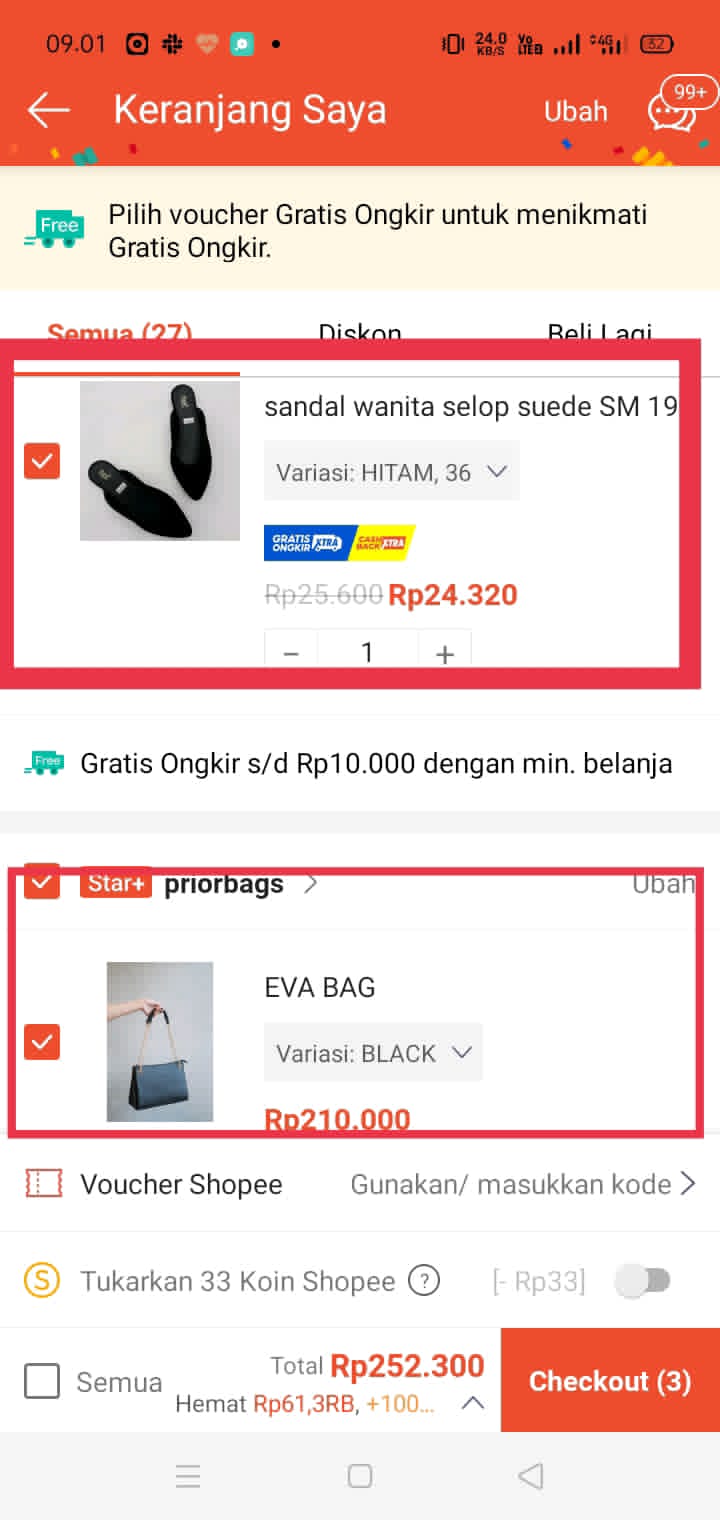Toggle Tukarkan 33 Koin Shopee
Screen dimensions: 720x1520
tap(642, 1281)
